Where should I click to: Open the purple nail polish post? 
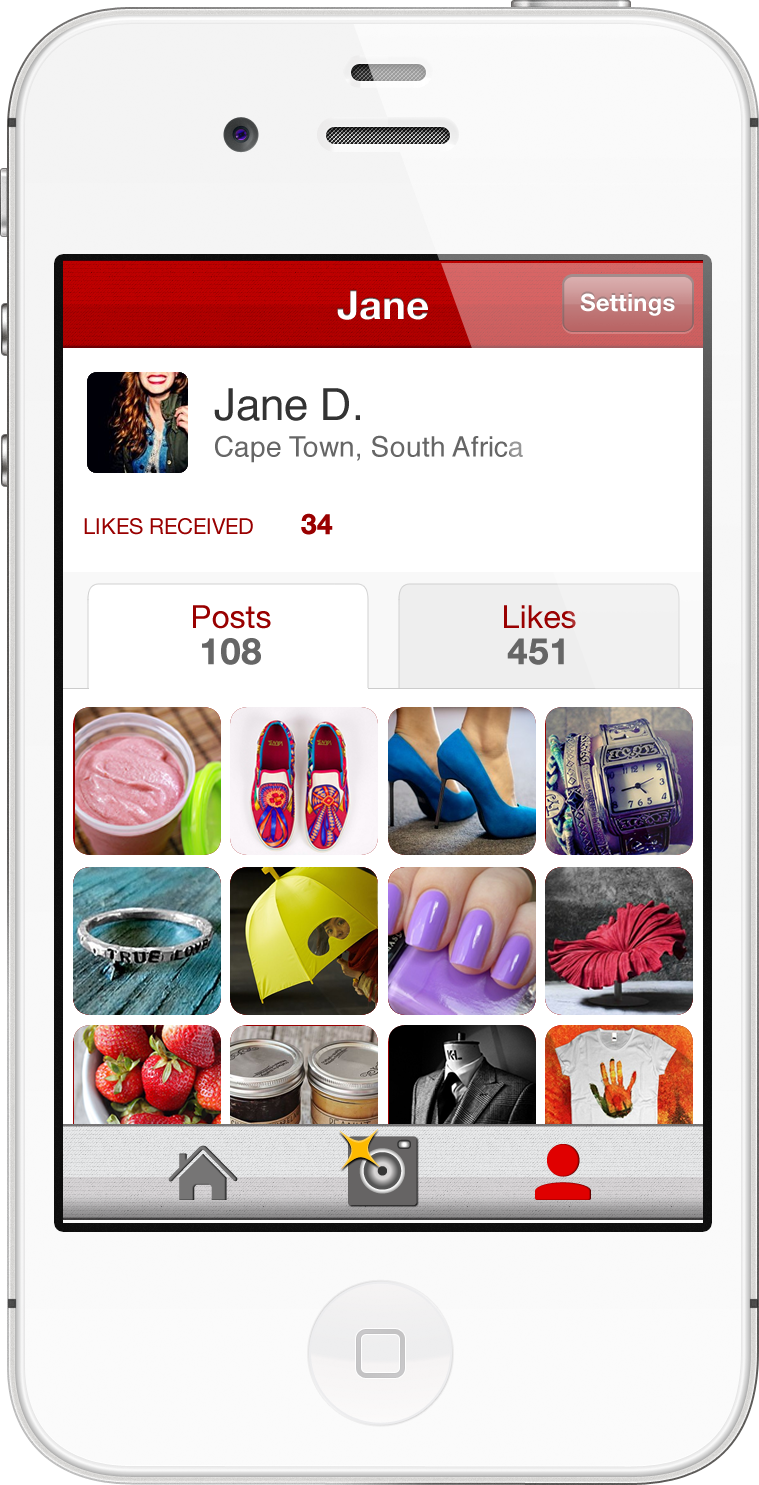click(462, 941)
